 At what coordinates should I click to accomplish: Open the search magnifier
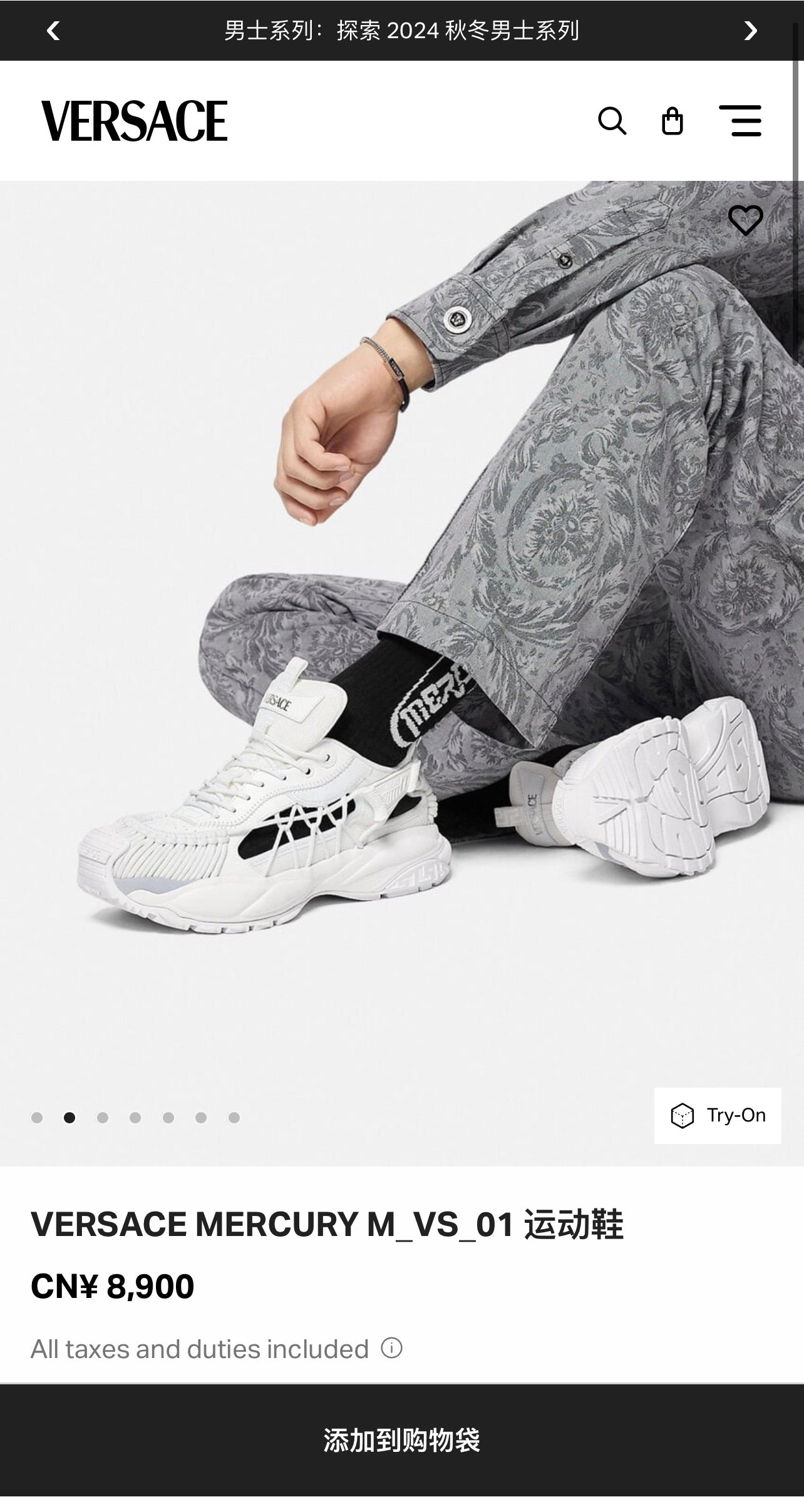point(612,121)
